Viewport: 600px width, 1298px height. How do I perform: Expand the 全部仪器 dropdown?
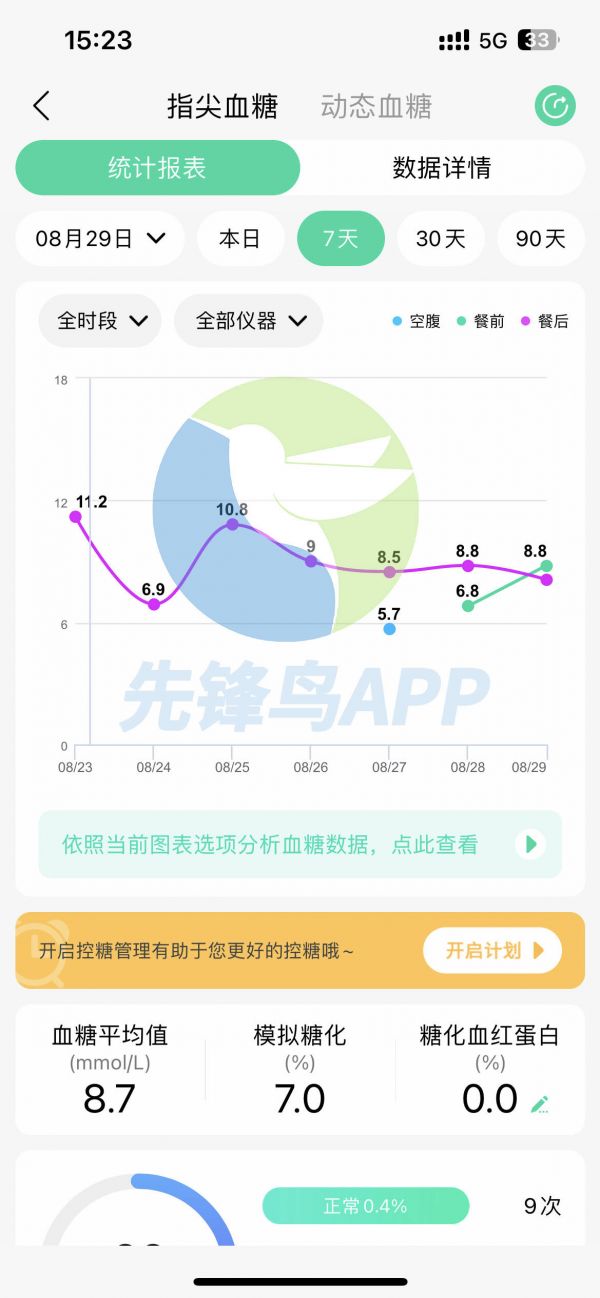click(249, 321)
